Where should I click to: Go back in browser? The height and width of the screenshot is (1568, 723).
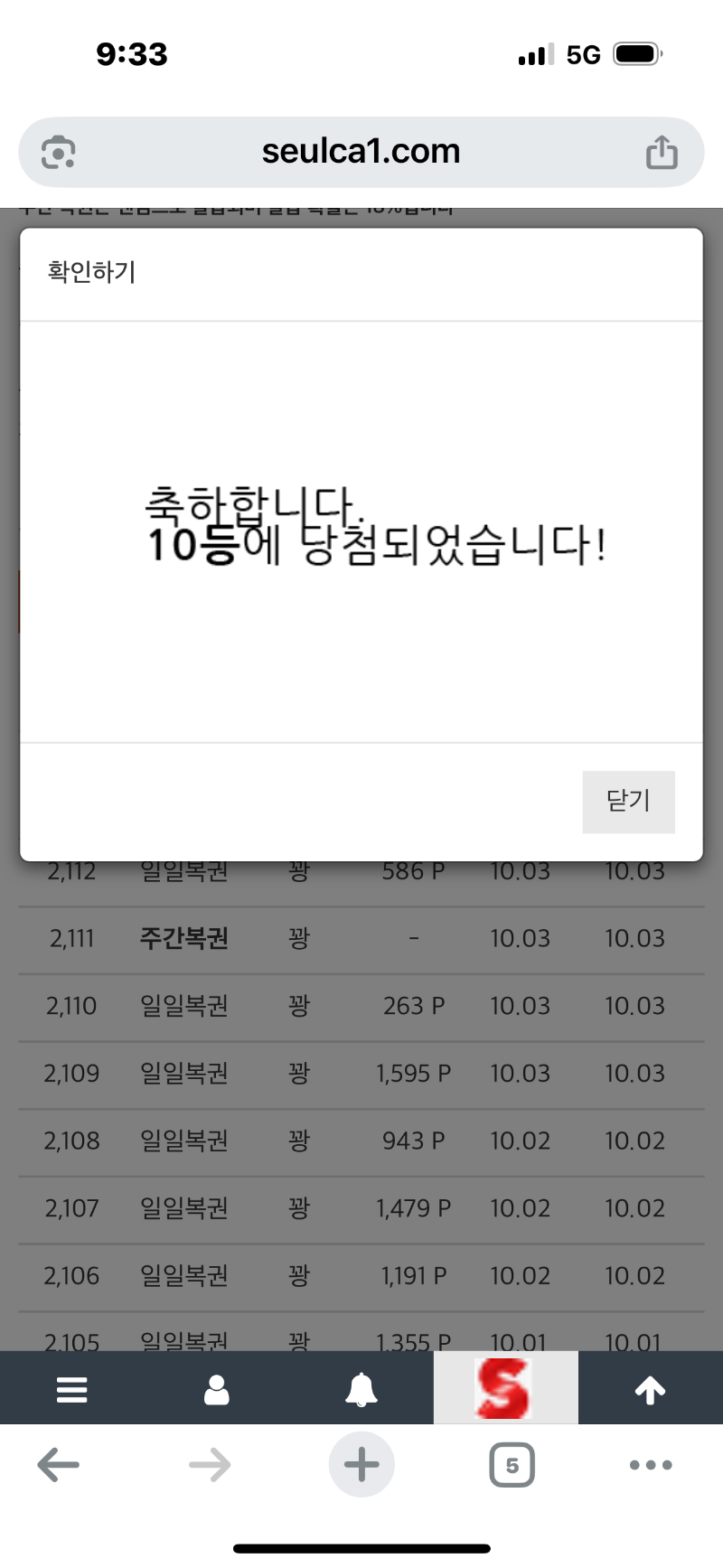tap(59, 1465)
